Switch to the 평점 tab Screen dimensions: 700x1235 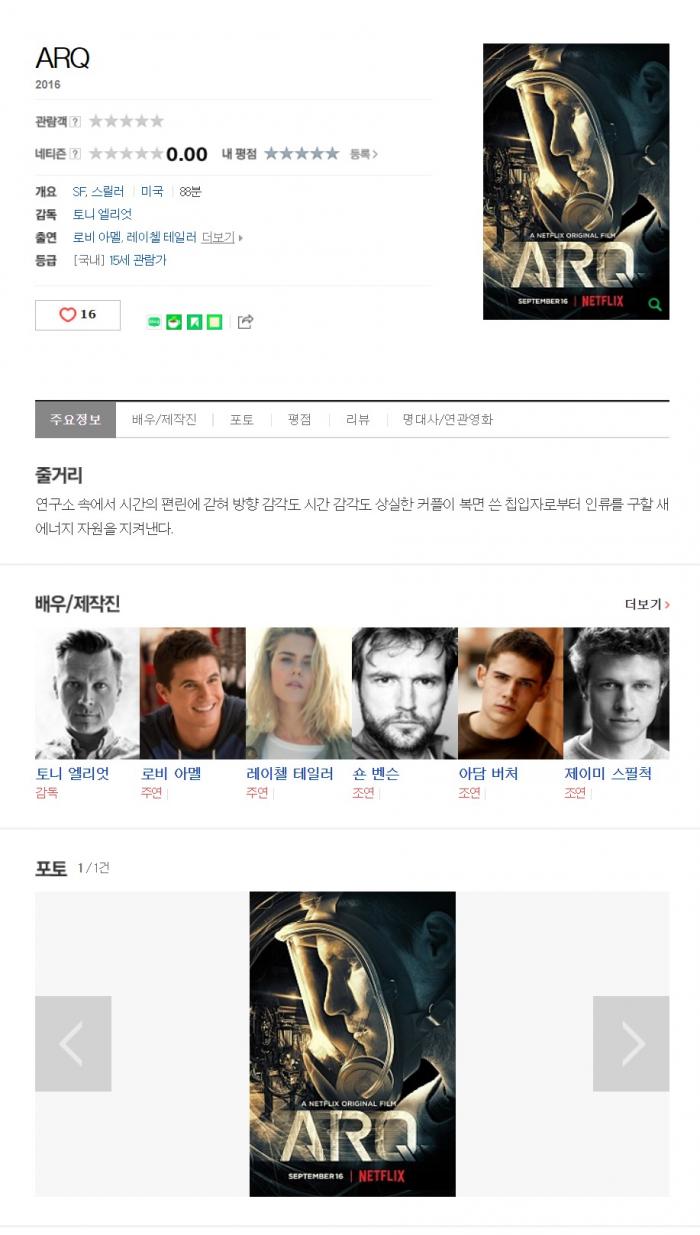[299, 420]
